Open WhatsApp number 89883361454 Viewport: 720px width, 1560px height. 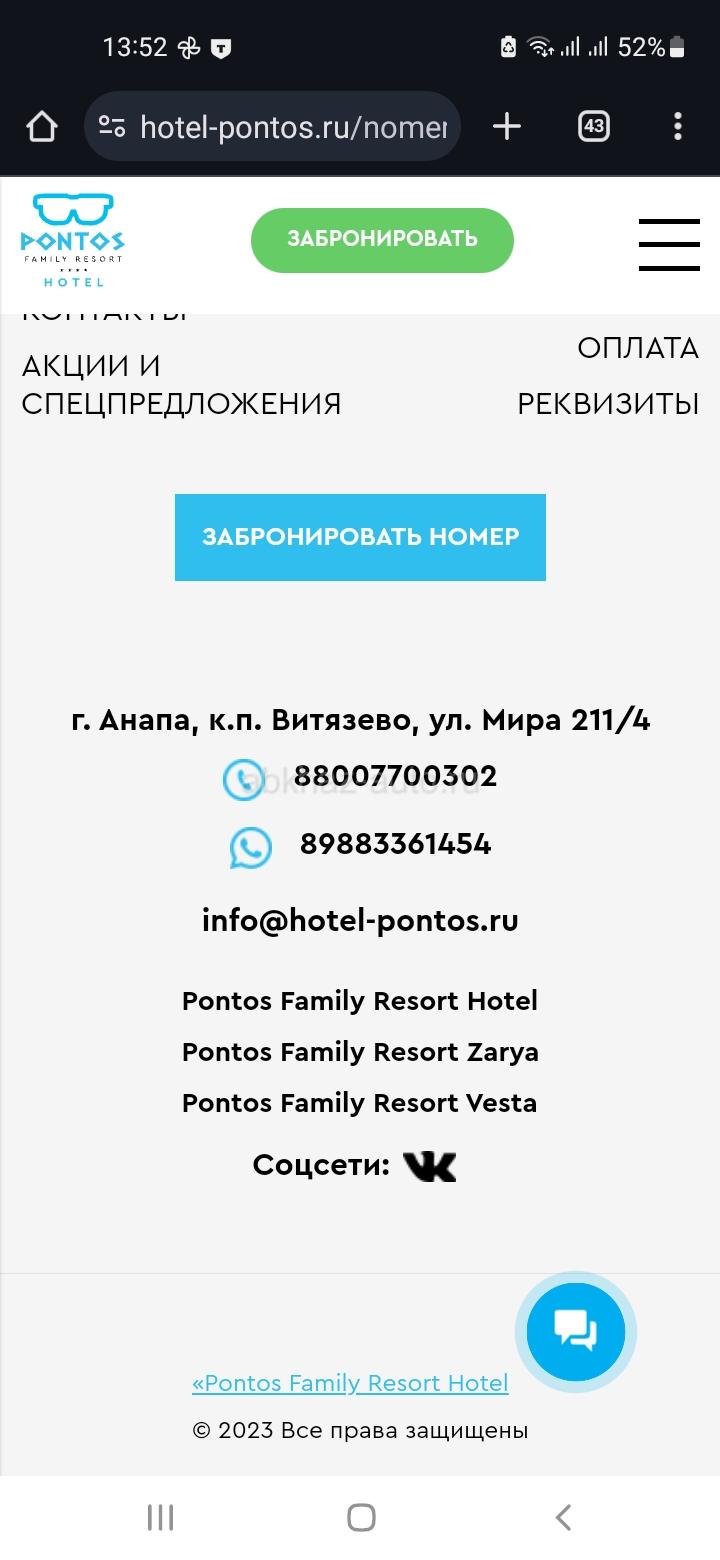point(395,844)
